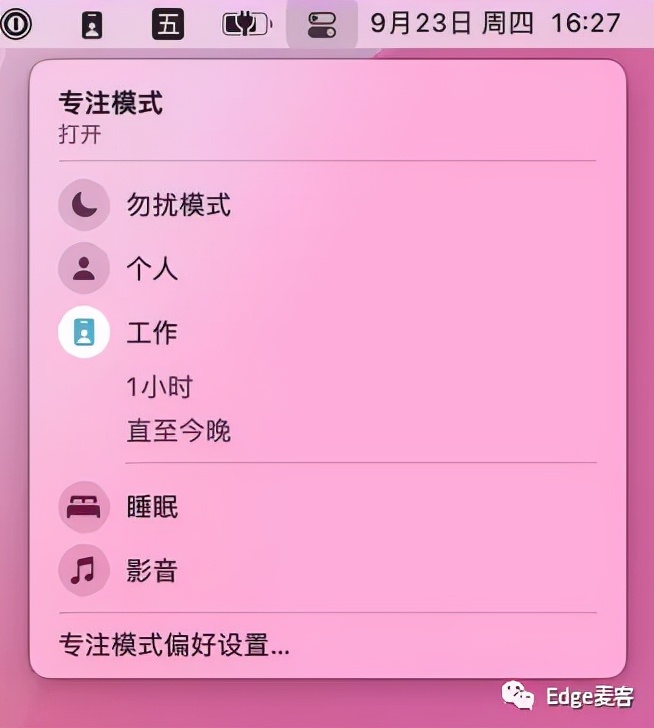Viewport: 654px width, 728px height.
Task: Toggle the 工作 focus mode
Action: pyautogui.click(x=84, y=332)
